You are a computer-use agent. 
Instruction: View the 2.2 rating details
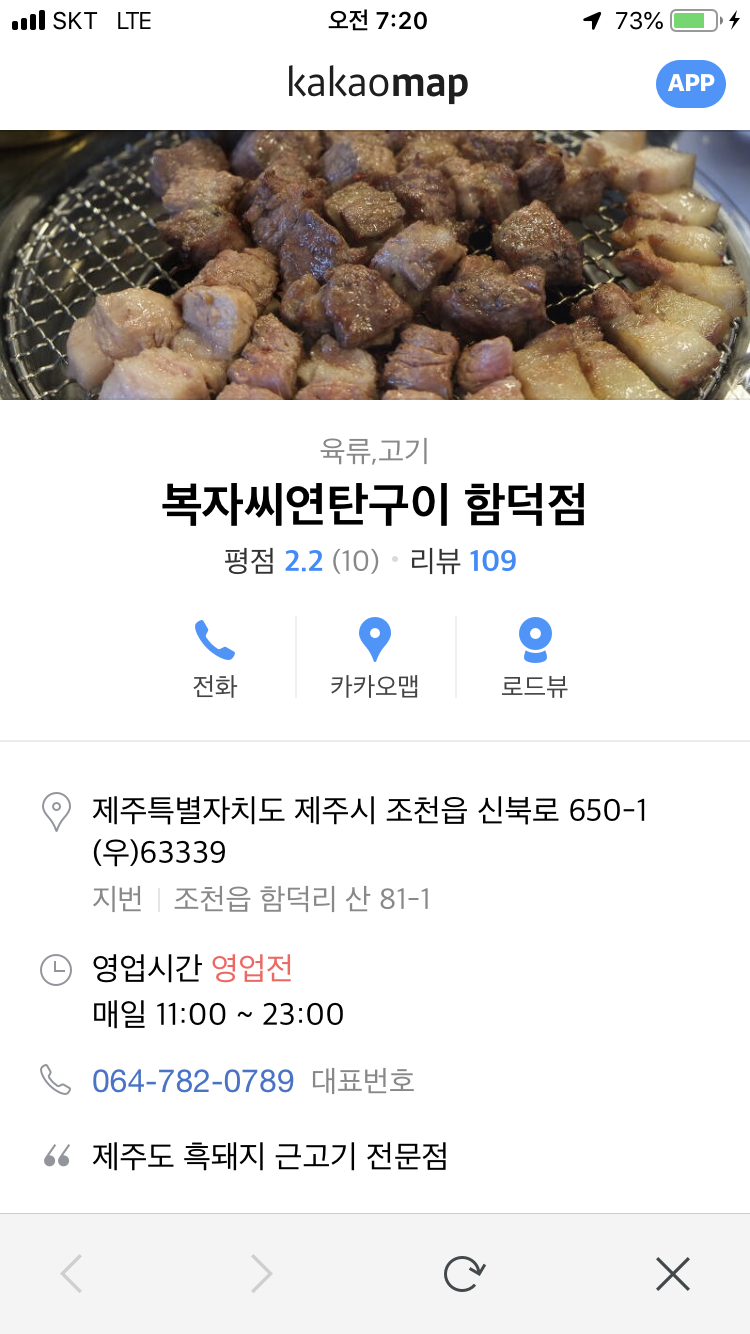pyautogui.click(x=303, y=561)
